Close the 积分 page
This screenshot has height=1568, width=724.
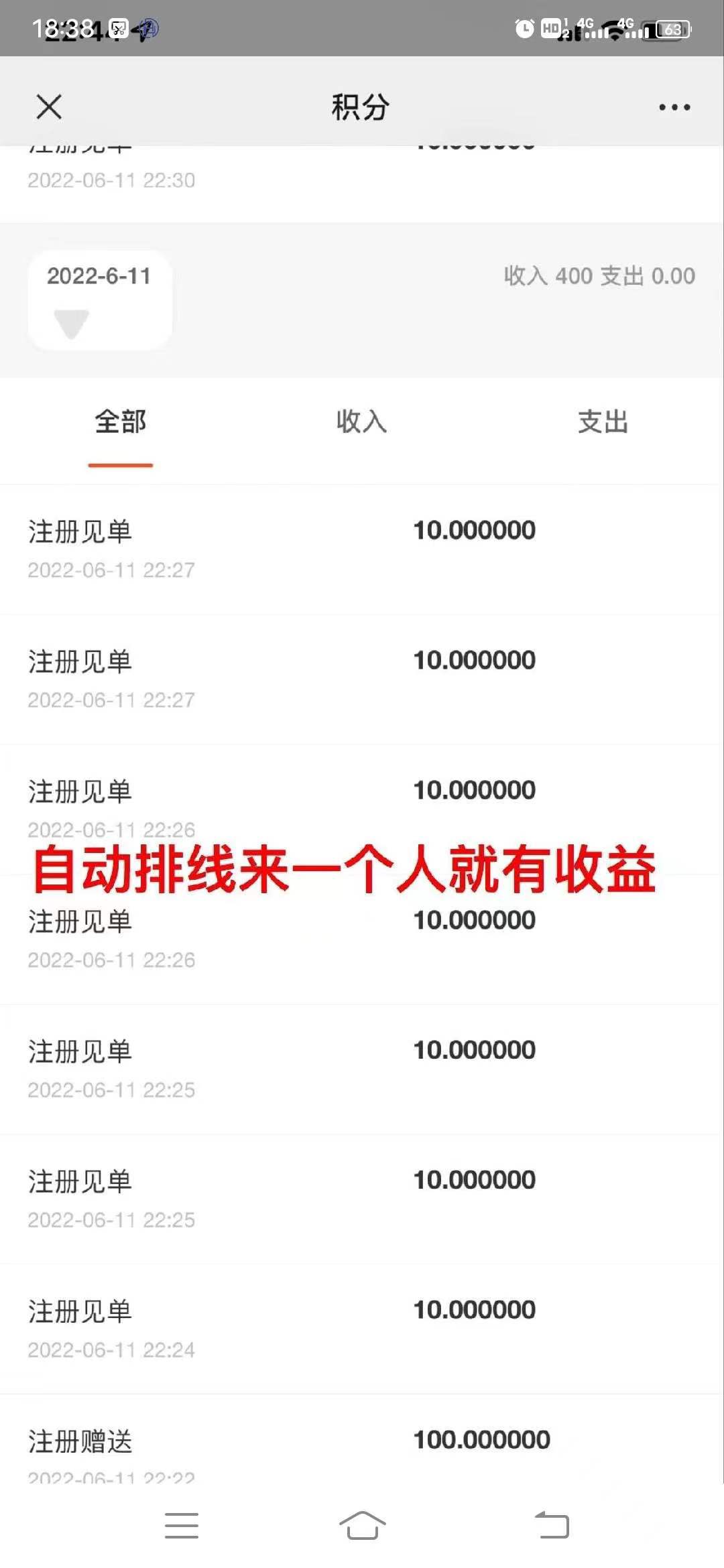(49, 107)
